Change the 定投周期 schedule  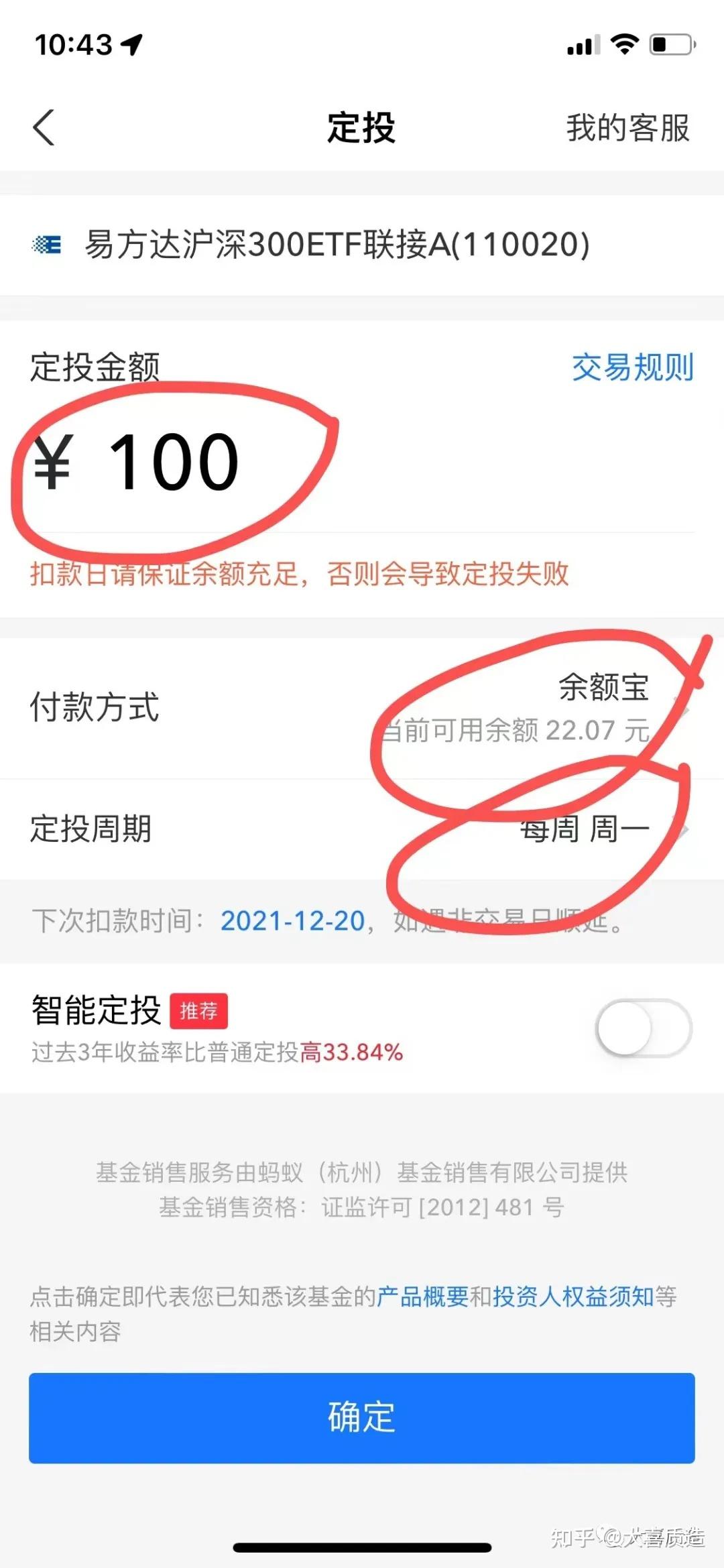click(x=362, y=829)
